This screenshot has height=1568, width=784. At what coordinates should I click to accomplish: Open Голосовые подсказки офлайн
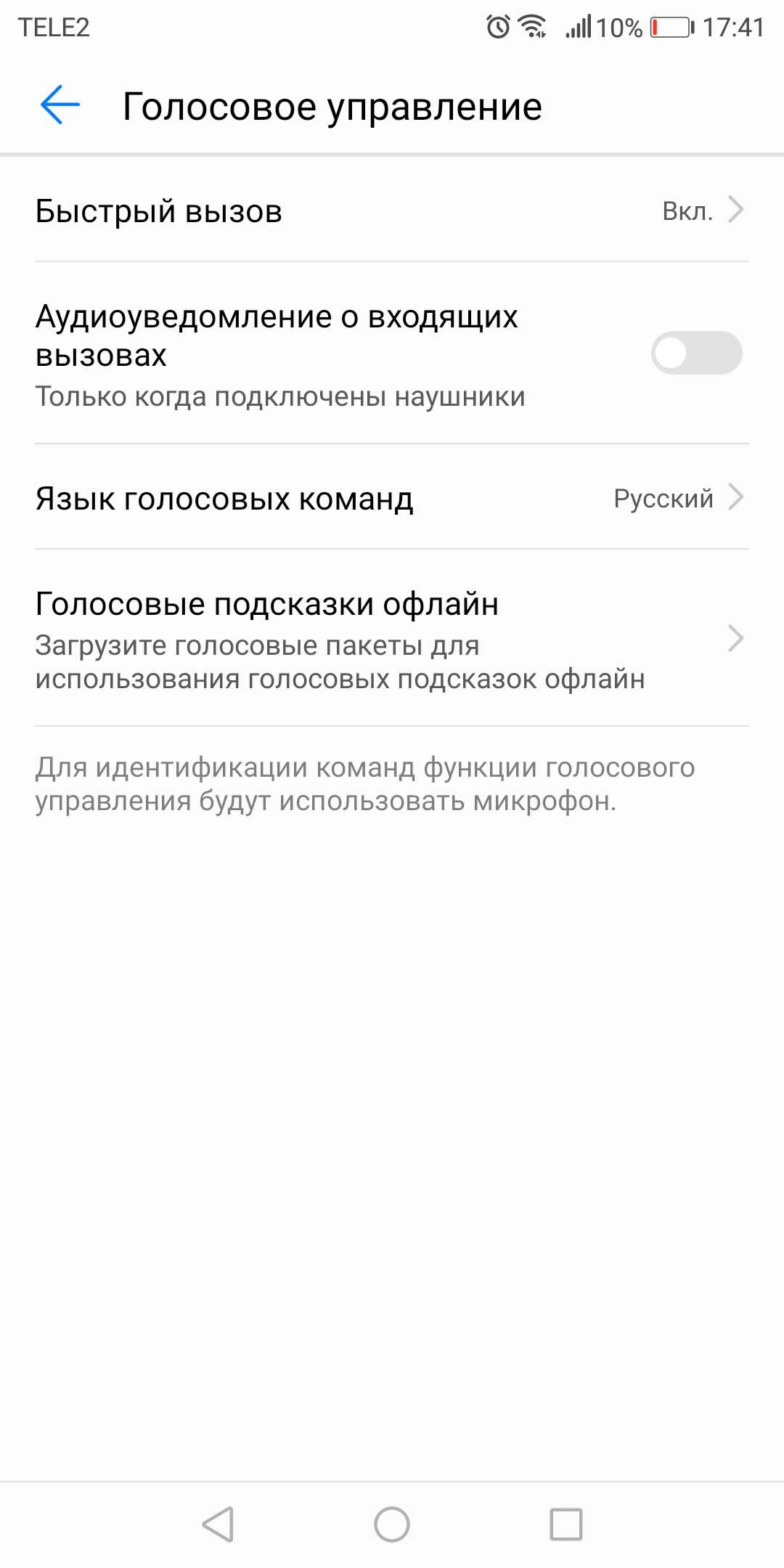(392, 638)
